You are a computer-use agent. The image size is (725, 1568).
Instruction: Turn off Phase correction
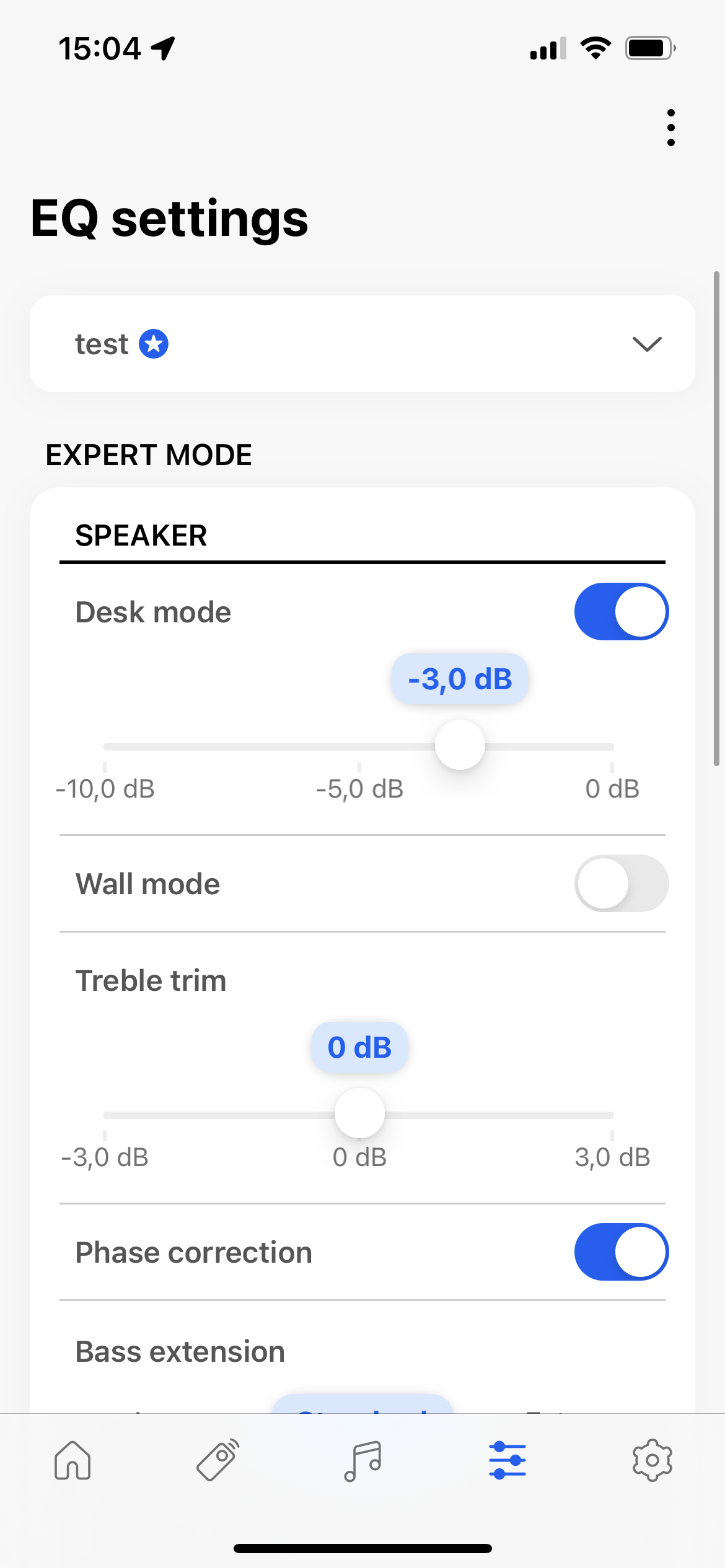coord(620,1252)
